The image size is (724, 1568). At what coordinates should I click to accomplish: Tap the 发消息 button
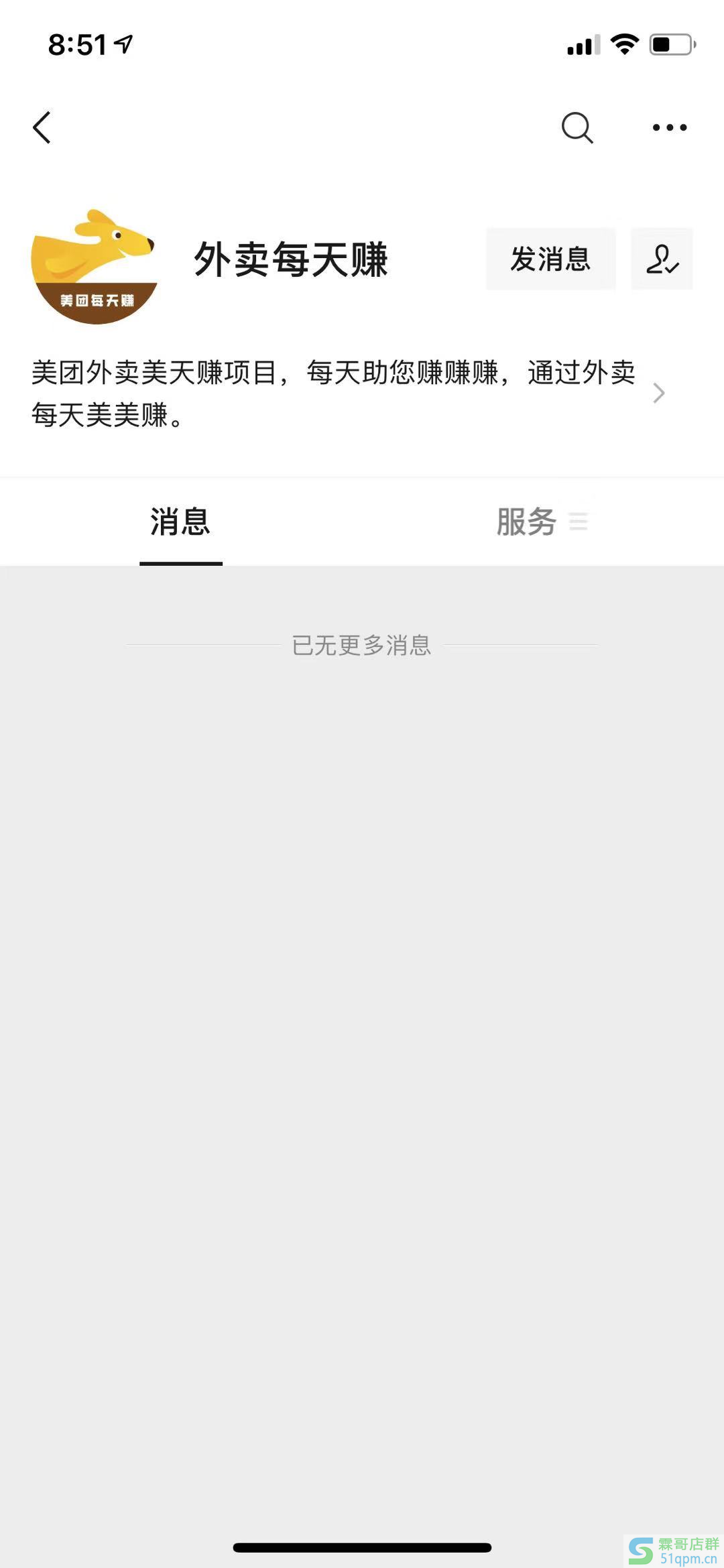pyautogui.click(x=550, y=259)
